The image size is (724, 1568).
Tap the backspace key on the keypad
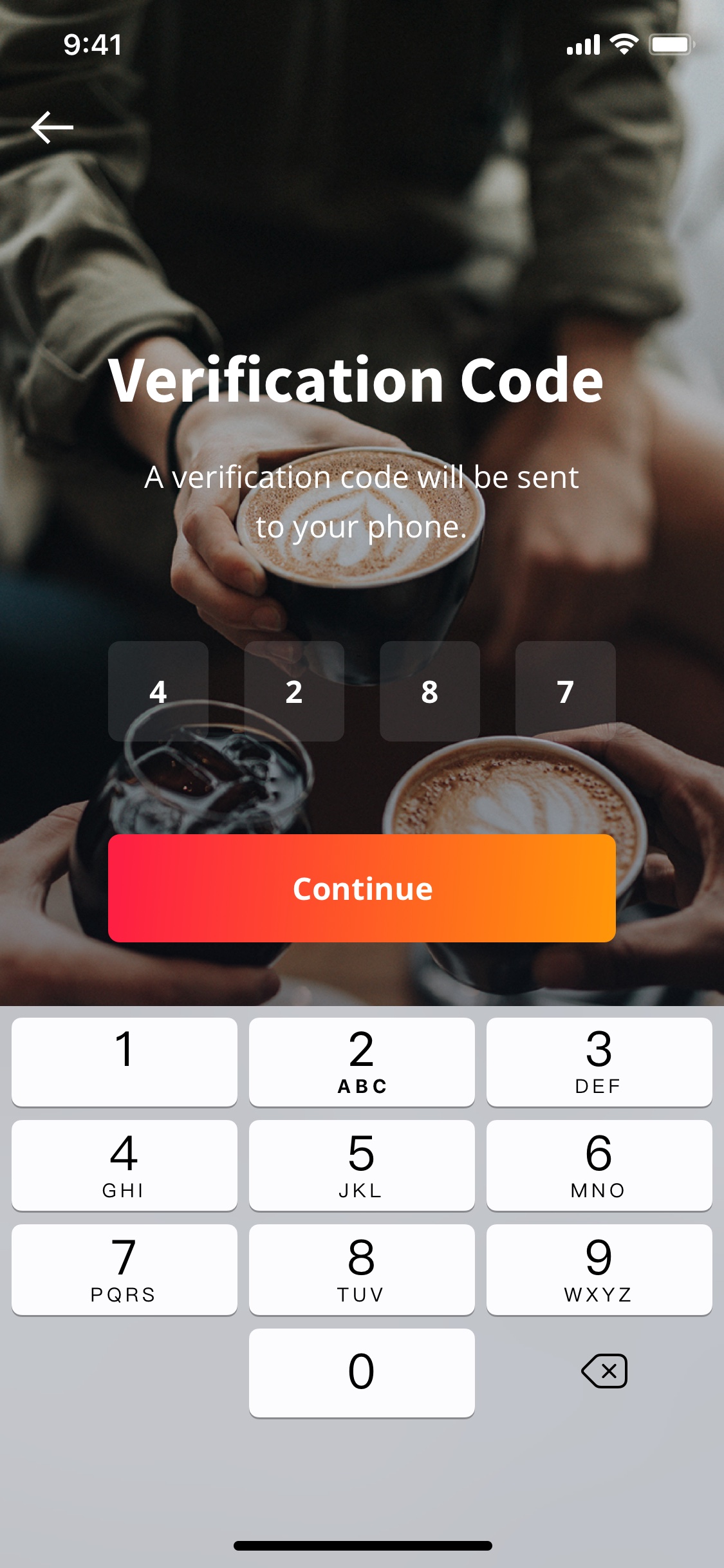(604, 1371)
